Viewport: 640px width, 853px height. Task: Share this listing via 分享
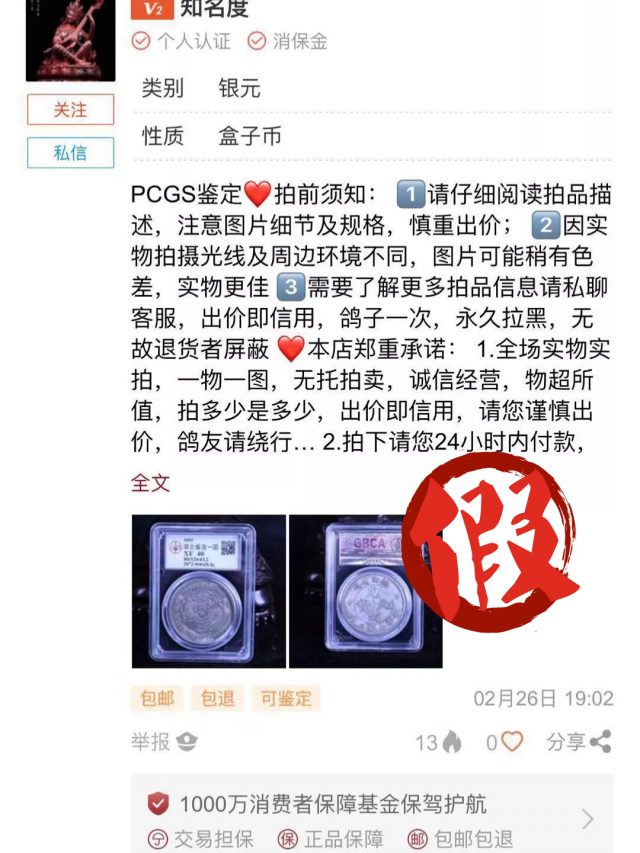pyautogui.click(x=579, y=742)
